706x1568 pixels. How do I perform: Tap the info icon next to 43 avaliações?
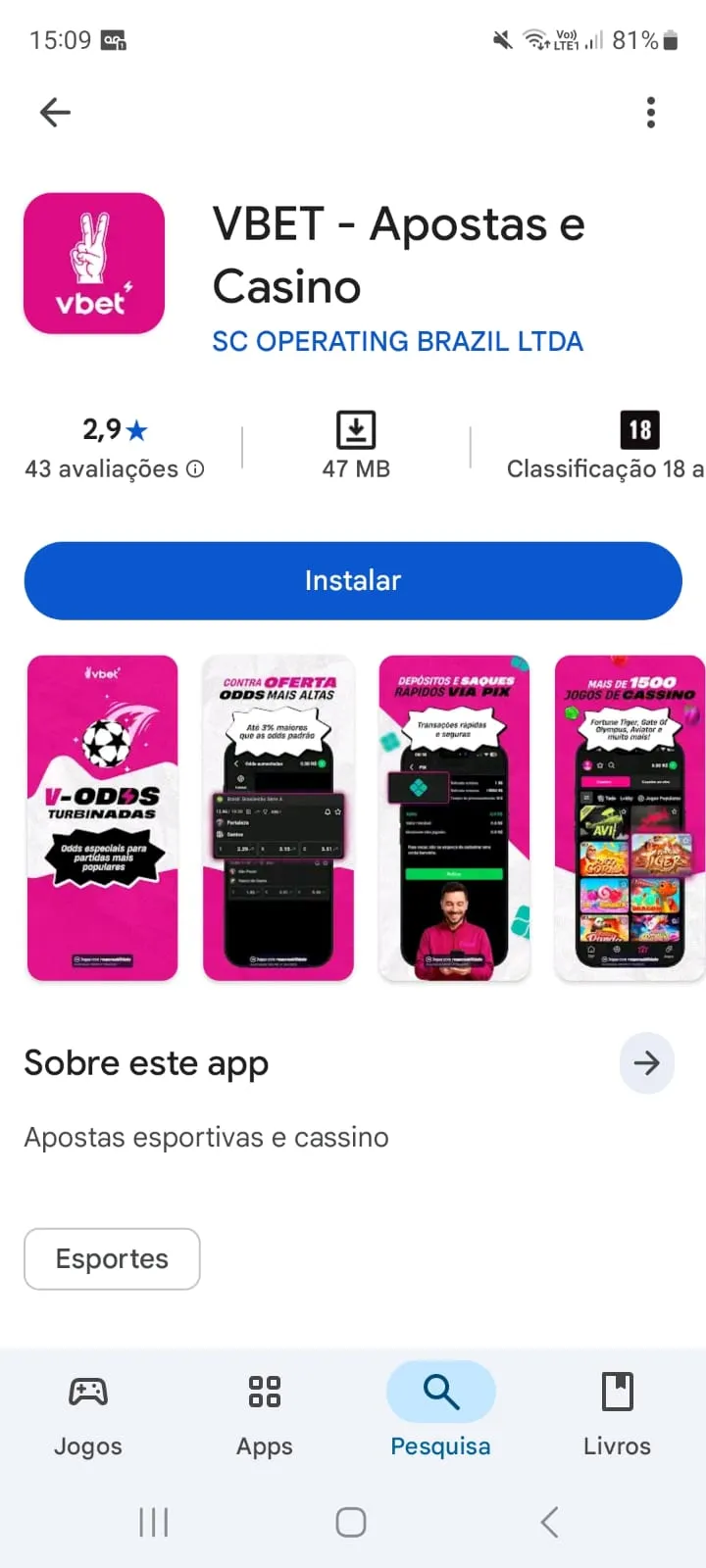coord(193,469)
